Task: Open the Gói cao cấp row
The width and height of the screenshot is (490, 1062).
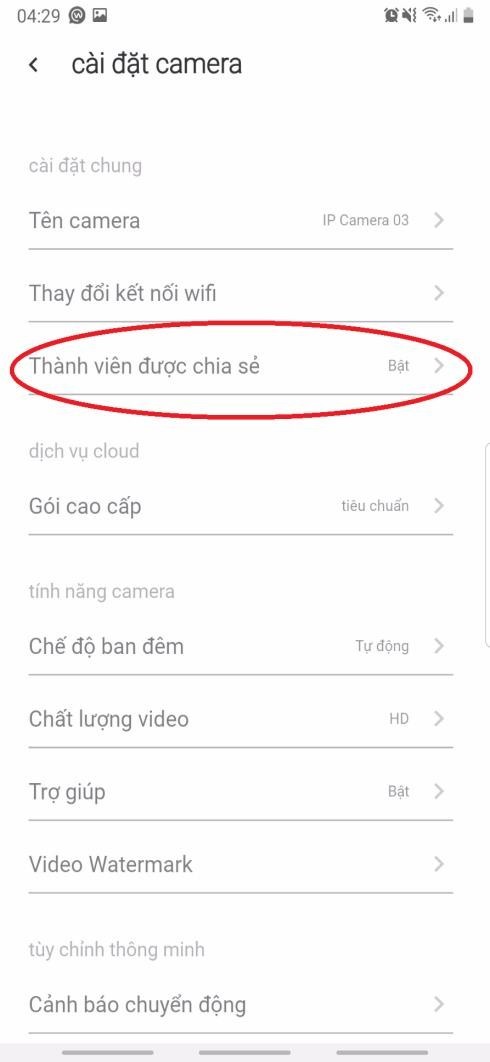Action: (241, 506)
